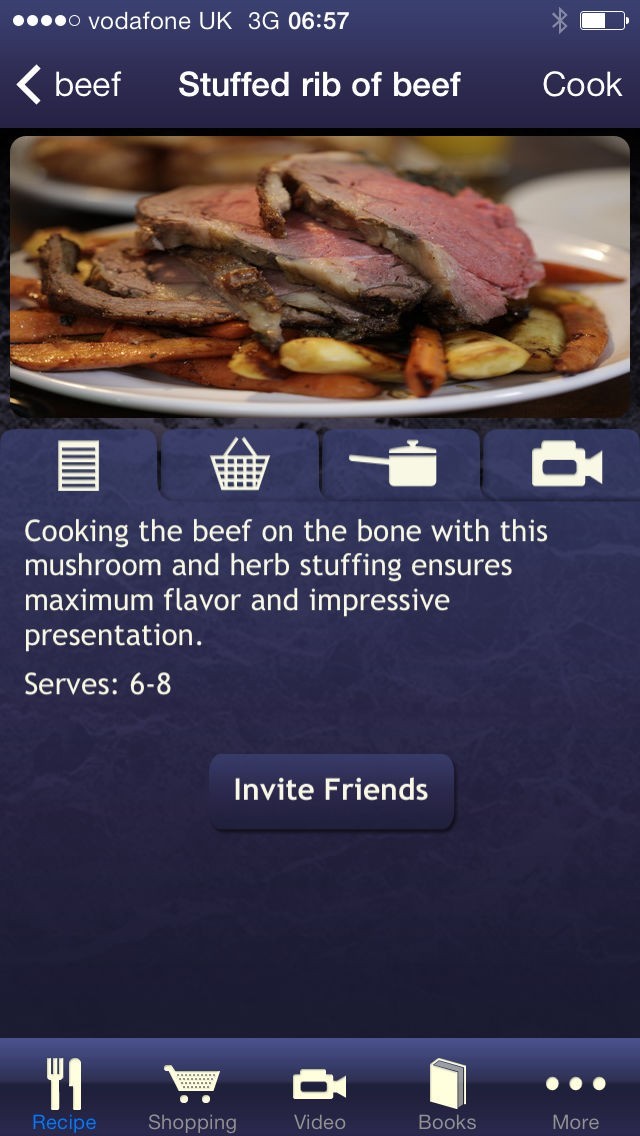
Task: Select the recipe description list tab
Action: pos(79,467)
